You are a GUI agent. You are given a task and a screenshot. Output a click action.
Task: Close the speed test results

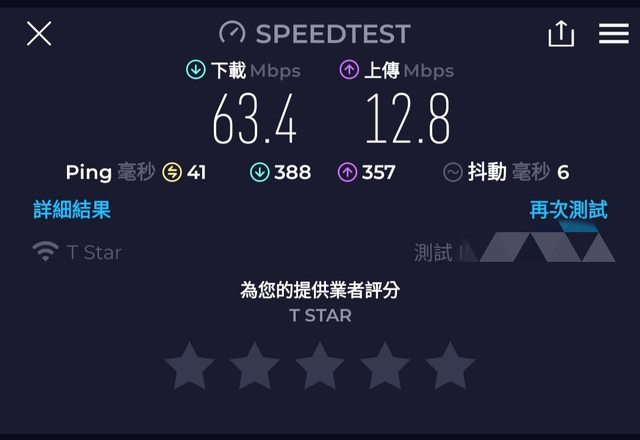(x=39, y=34)
